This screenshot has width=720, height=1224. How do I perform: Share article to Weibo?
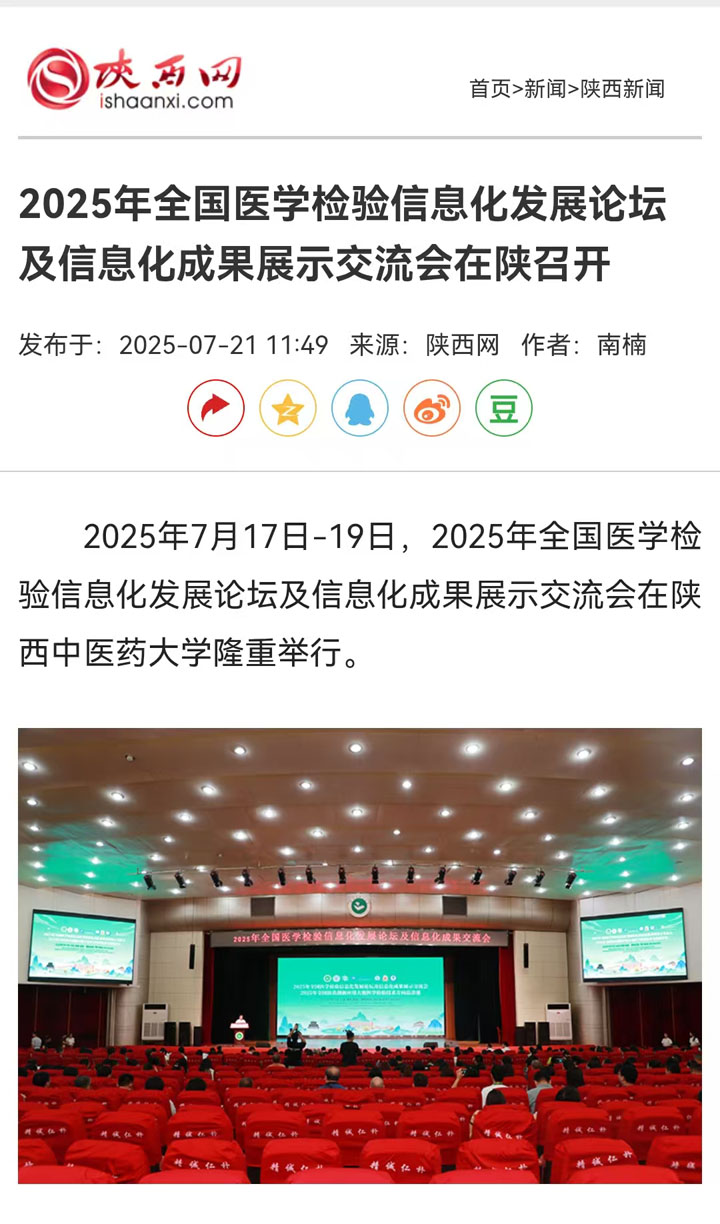click(432, 408)
